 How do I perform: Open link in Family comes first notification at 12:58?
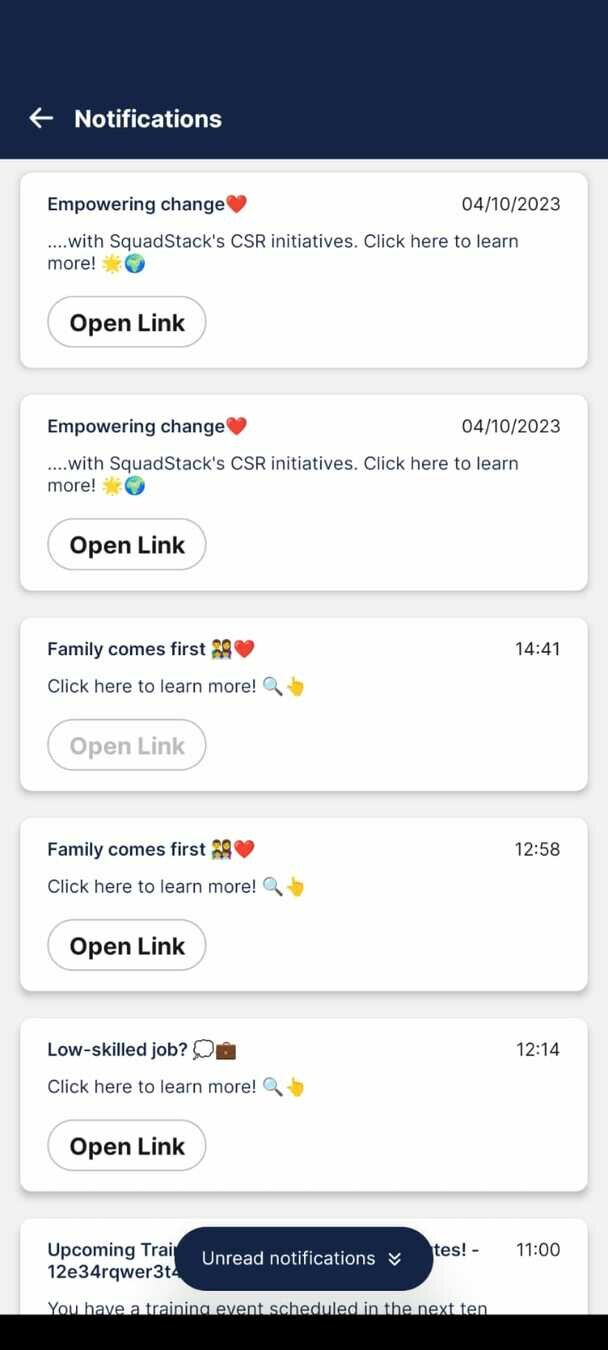(127, 945)
